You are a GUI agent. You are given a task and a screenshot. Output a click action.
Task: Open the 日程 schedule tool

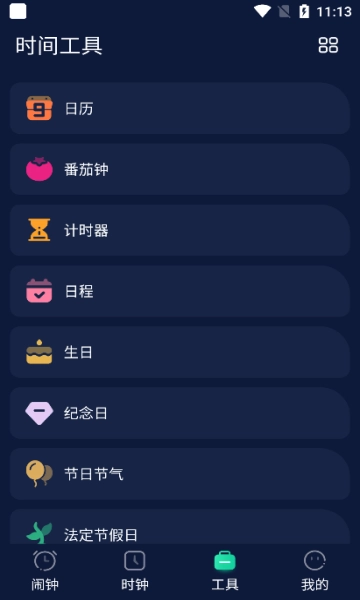(180, 291)
